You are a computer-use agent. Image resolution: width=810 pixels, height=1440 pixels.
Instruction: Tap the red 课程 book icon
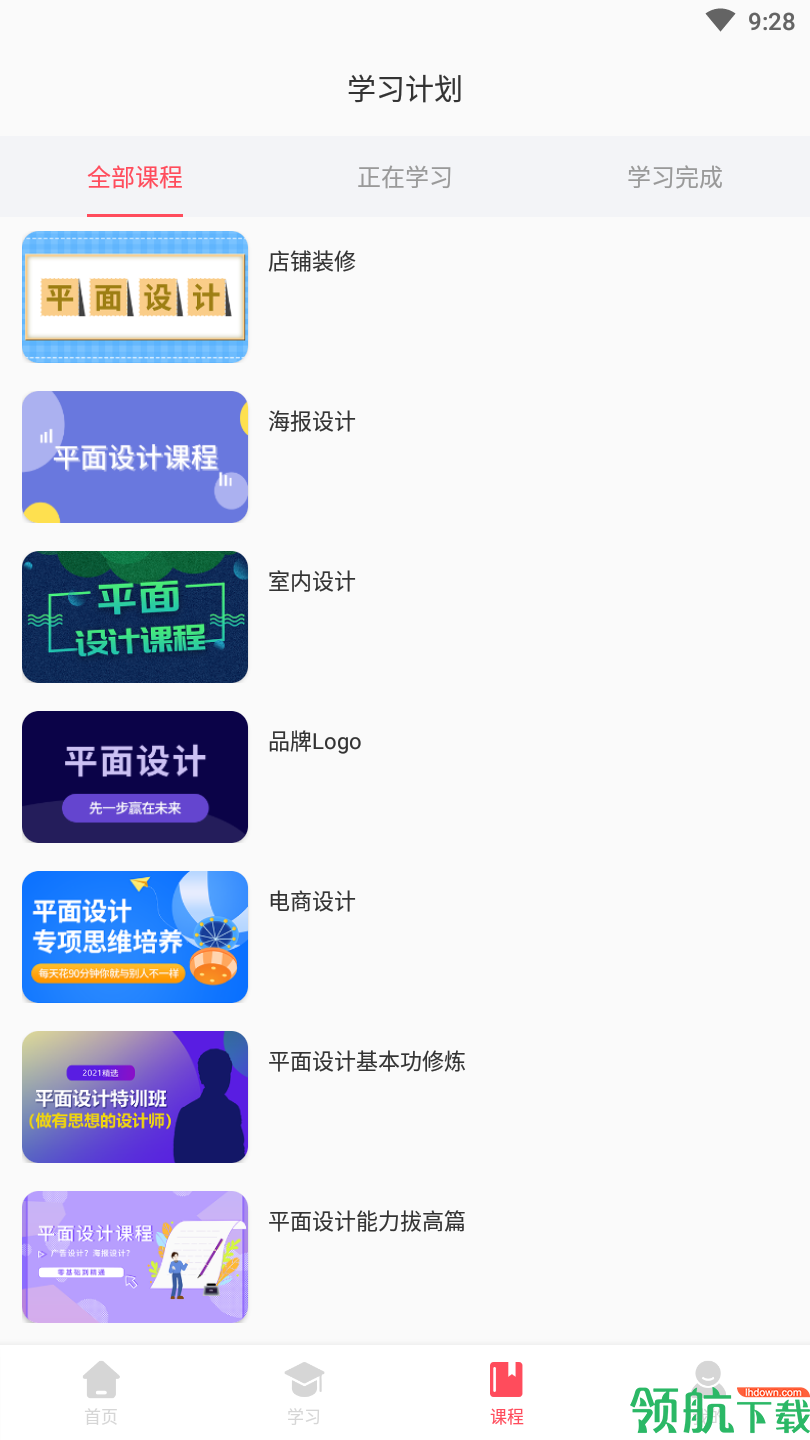click(506, 1385)
